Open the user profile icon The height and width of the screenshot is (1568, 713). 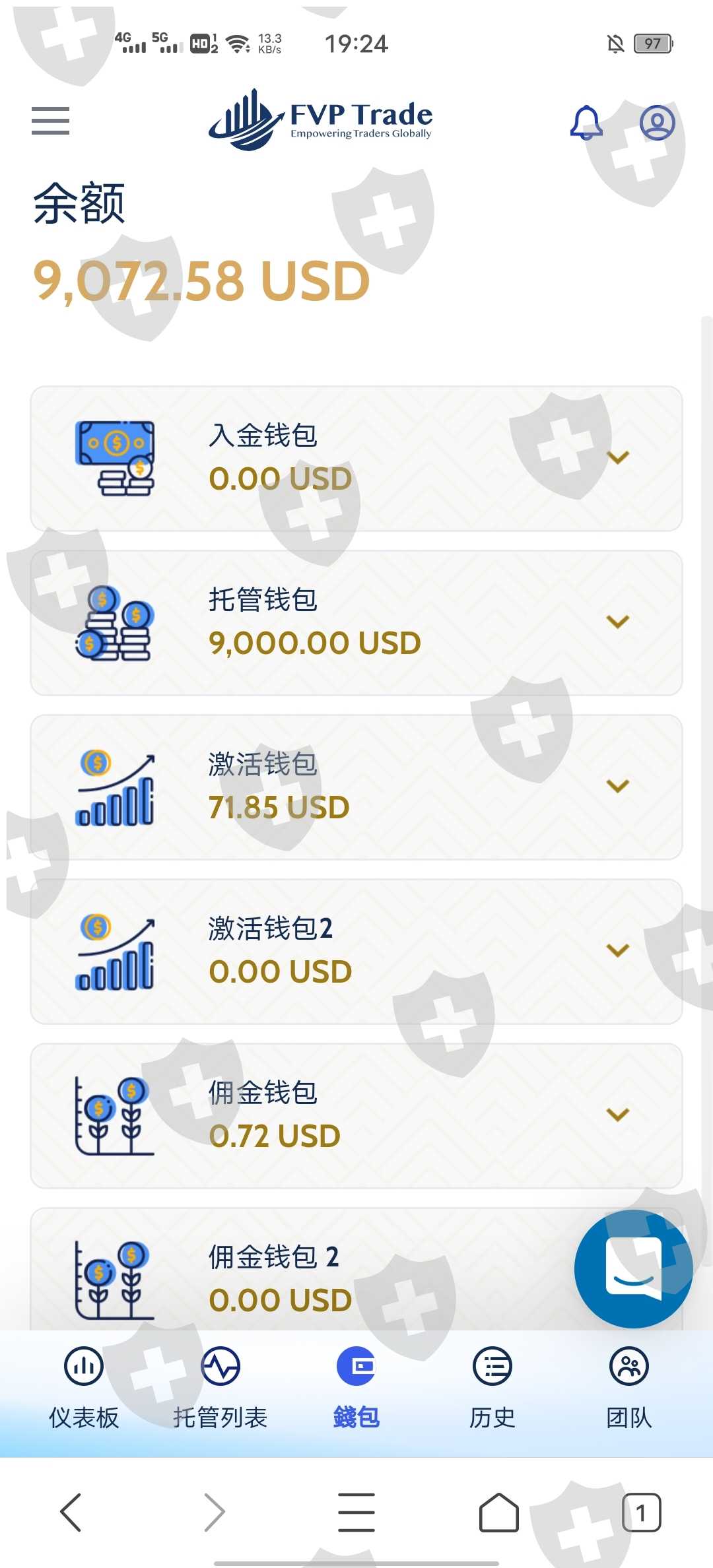point(657,123)
